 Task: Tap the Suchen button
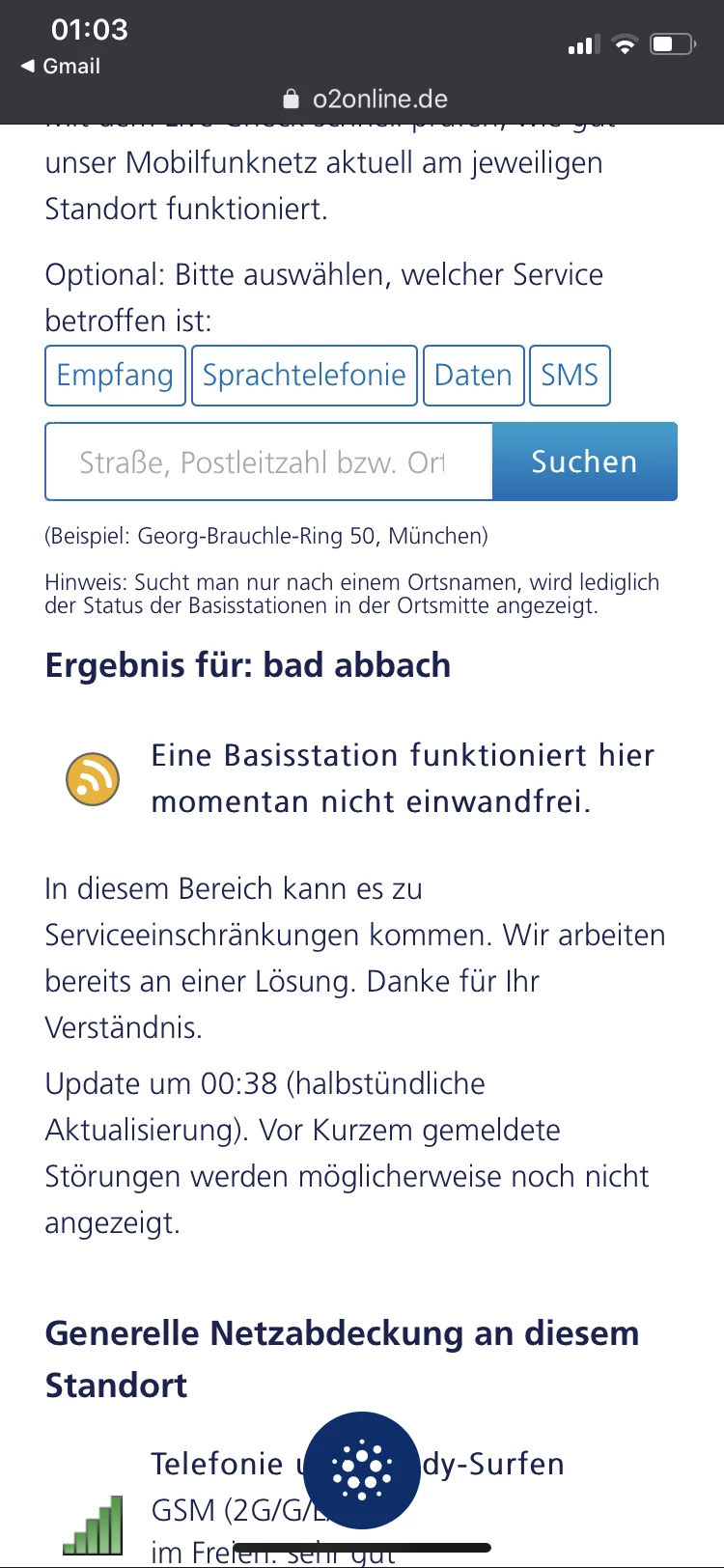tap(584, 462)
